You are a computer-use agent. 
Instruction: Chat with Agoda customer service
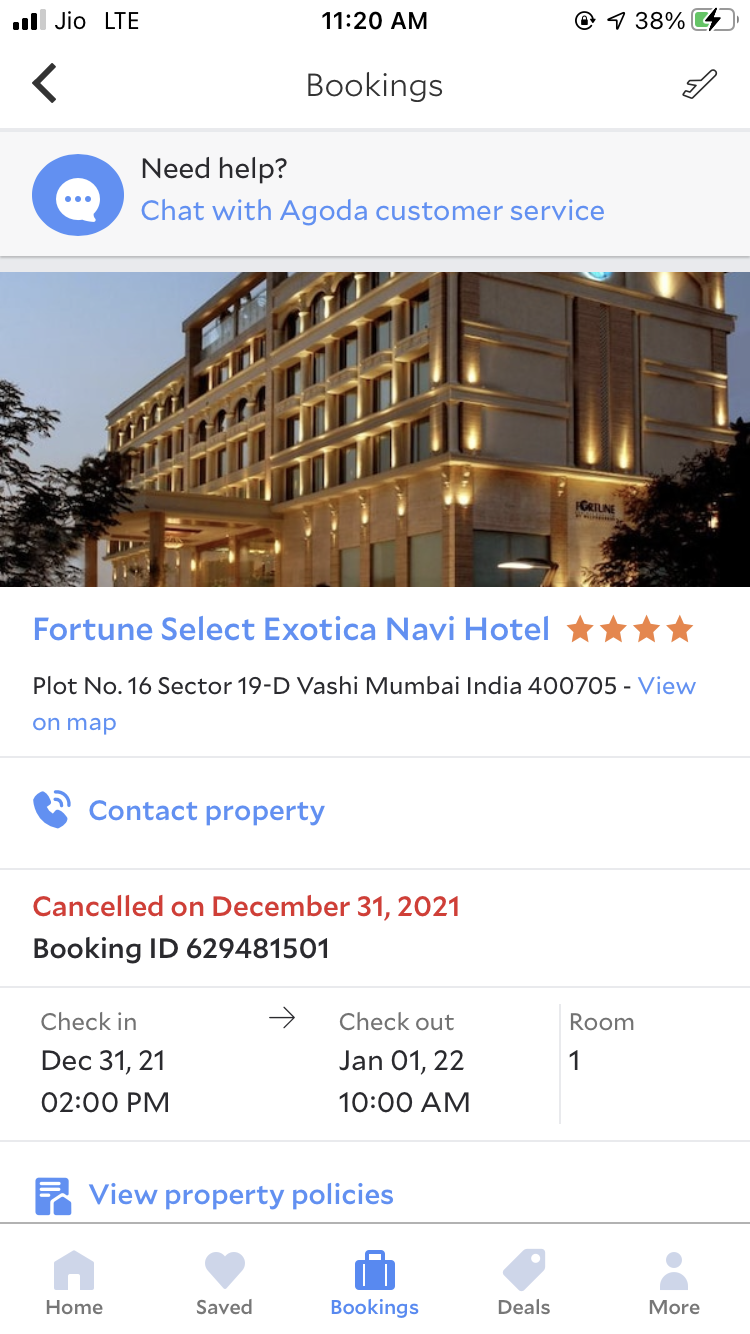(372, 211)
